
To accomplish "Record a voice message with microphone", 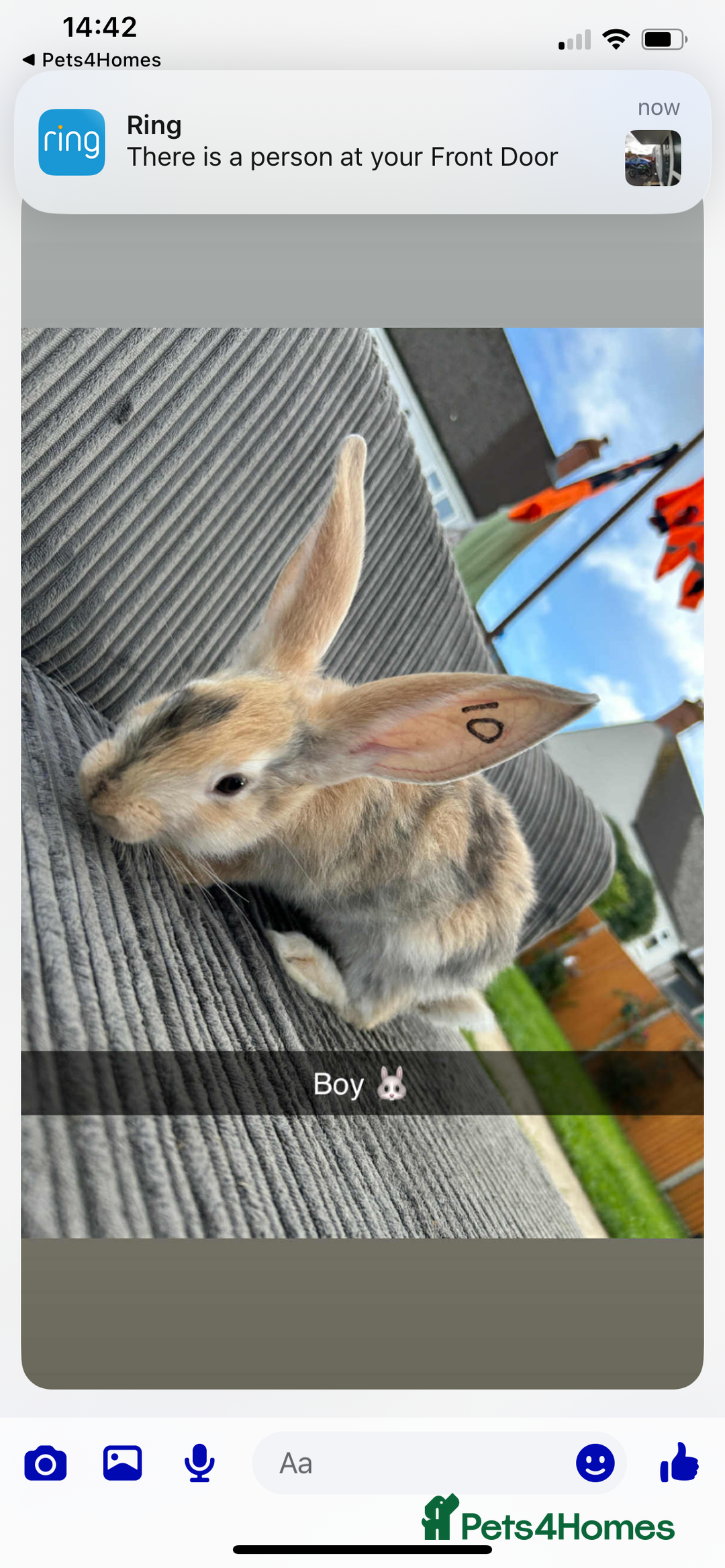I will pos(199,1463).
